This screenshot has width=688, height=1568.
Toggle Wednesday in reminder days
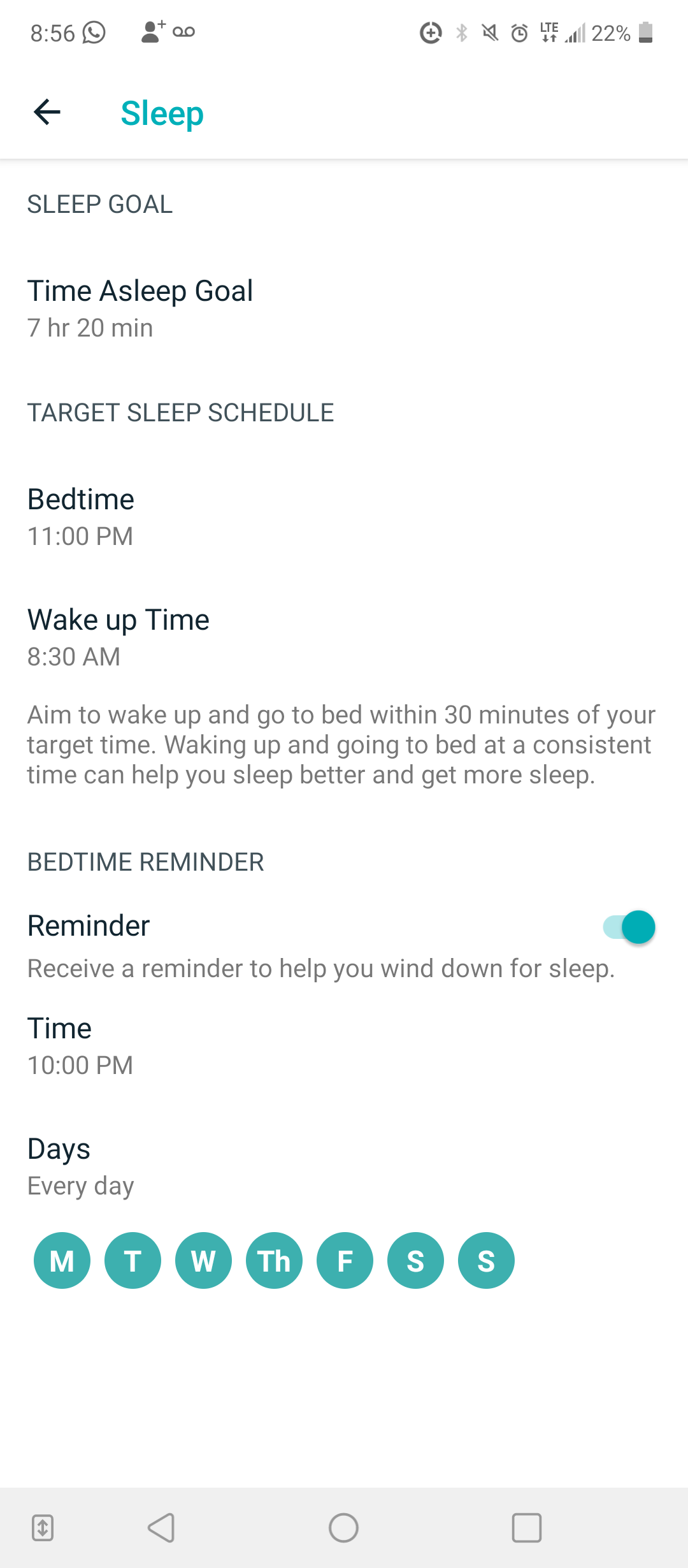[203, 1261]
